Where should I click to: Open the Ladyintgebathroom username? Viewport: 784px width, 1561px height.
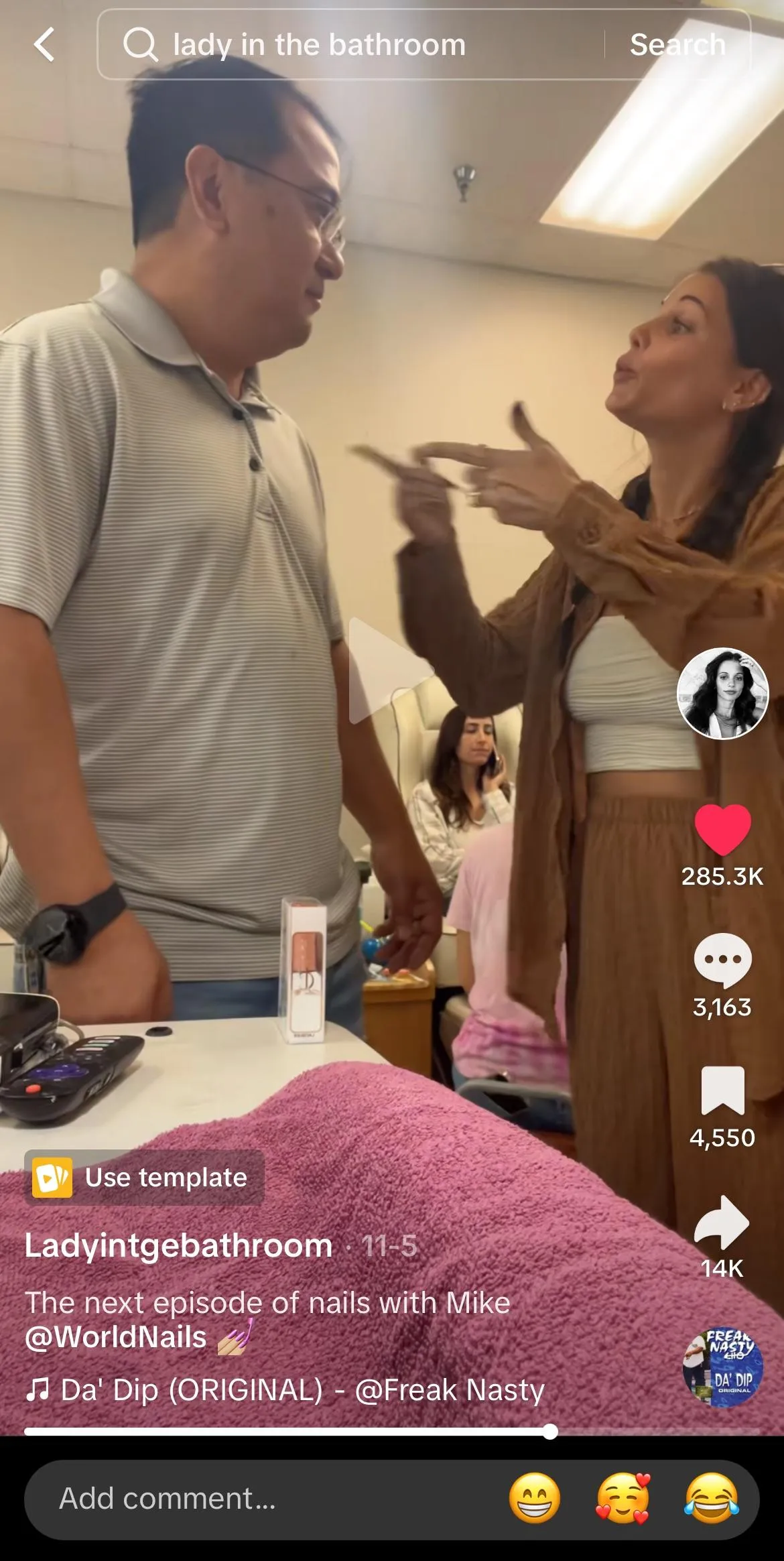(x=179, y=1246)
